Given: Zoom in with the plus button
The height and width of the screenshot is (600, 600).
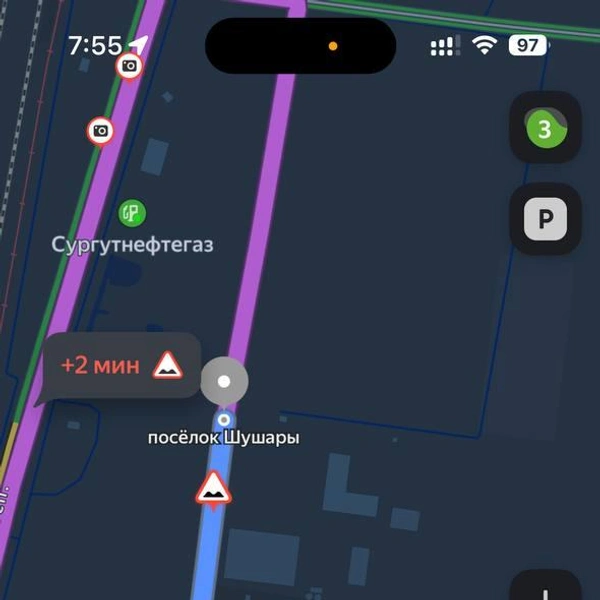Looking at the screenshot, I should click(545, 588).
